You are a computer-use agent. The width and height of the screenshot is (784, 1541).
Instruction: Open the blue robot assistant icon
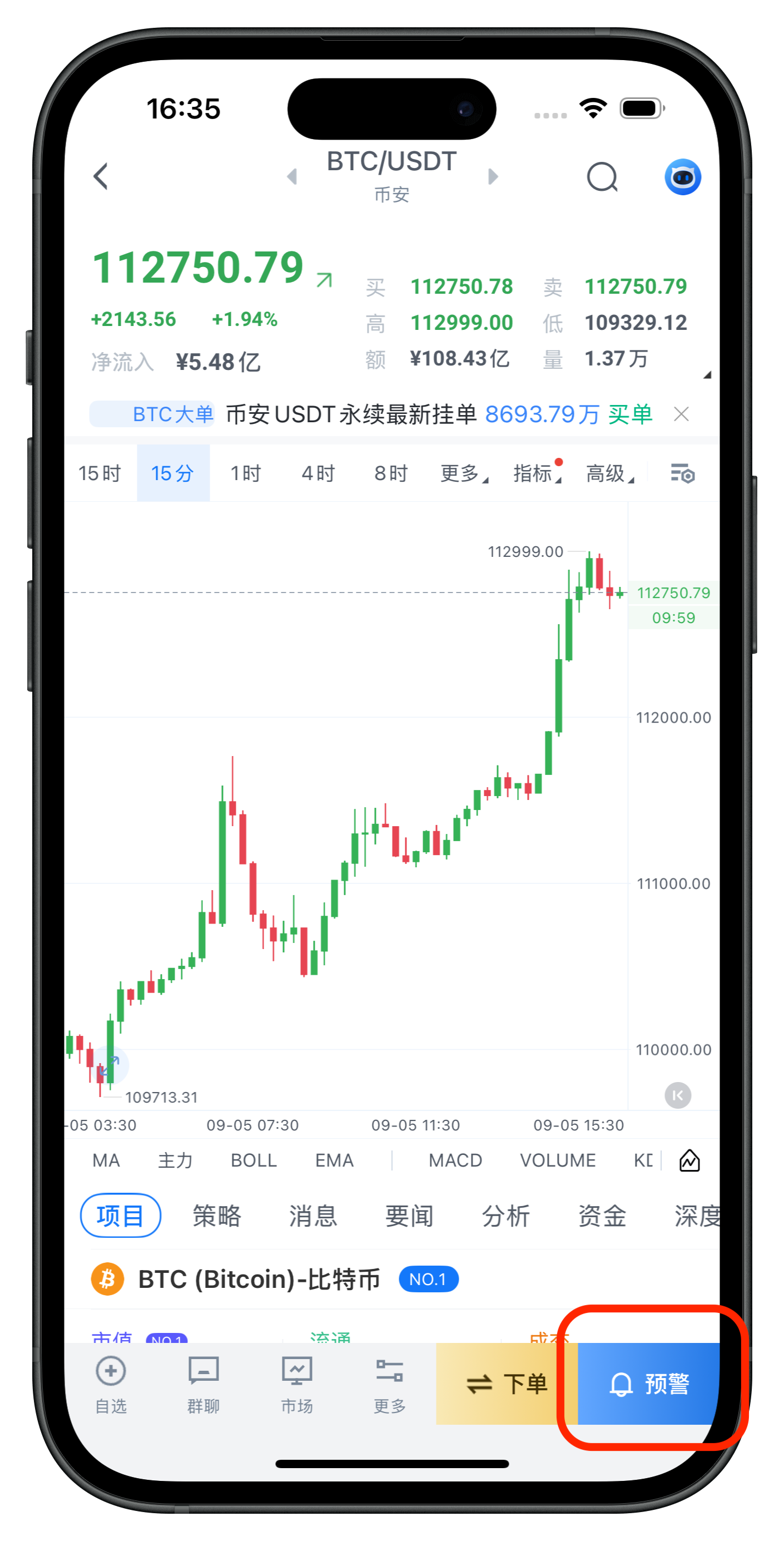[x=682, y=177]
